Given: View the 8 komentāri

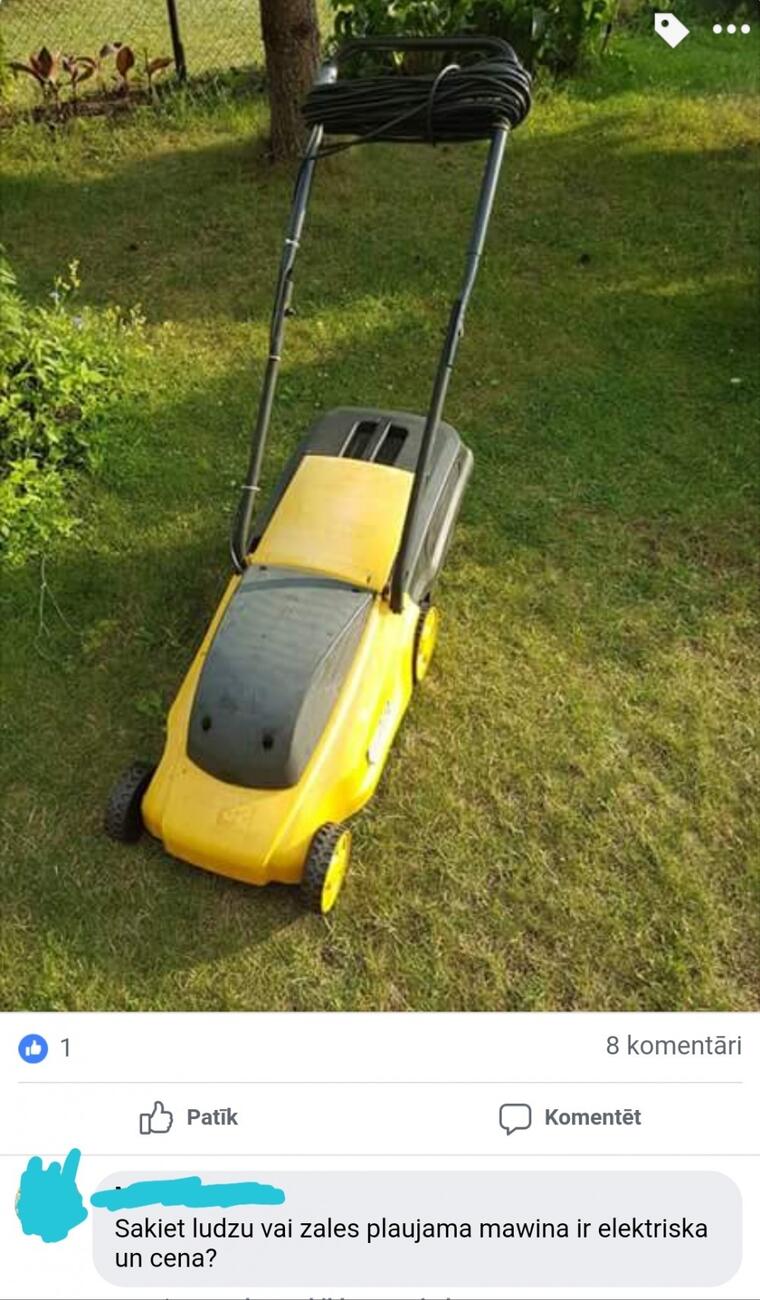Looking at the screenshot, I should pos(673,1046).
